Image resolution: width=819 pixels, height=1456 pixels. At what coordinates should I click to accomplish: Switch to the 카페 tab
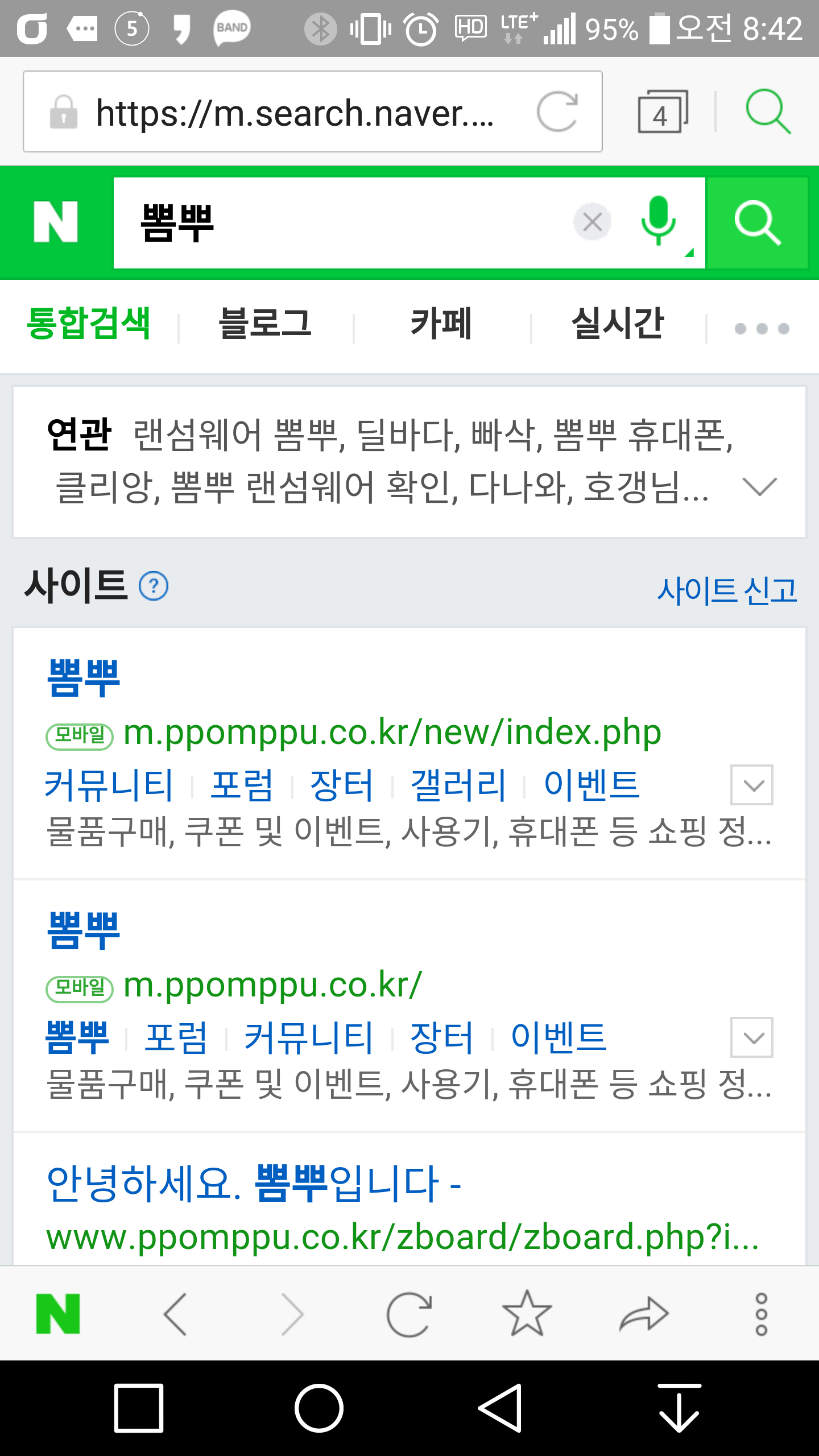pos(441,324)
